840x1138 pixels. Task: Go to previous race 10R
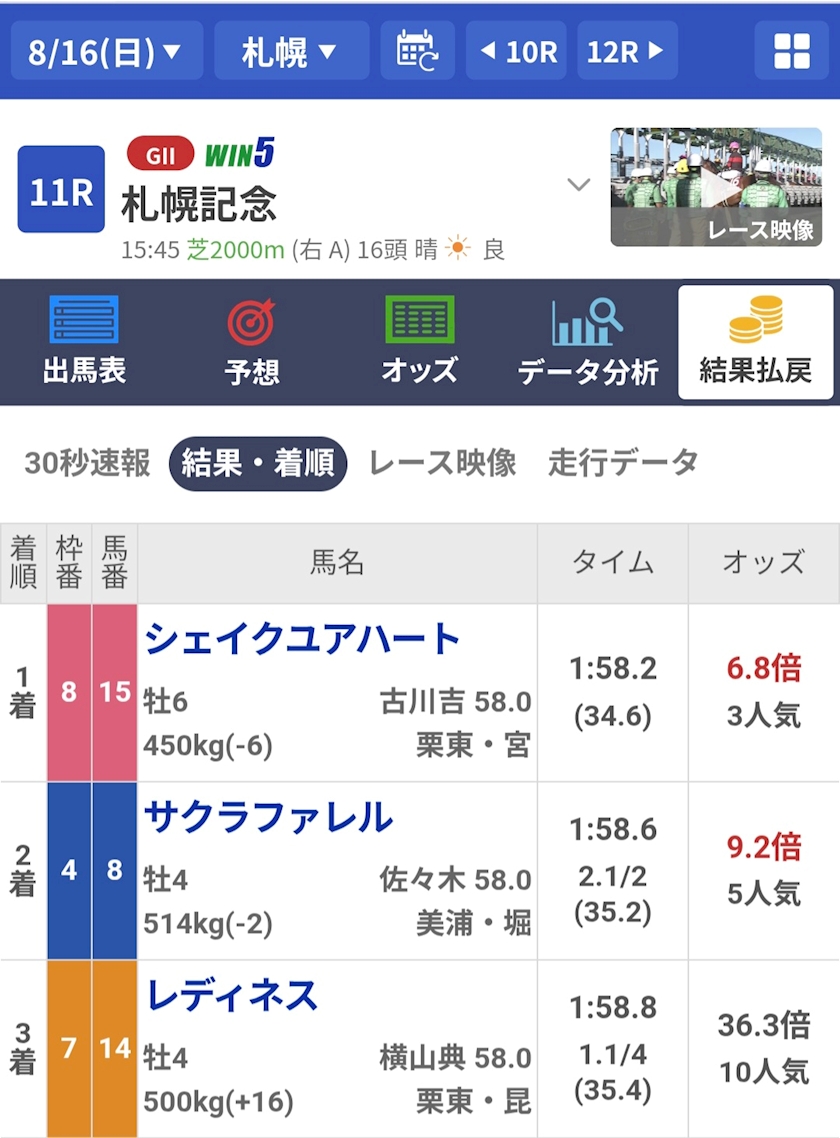tap(519, 51)
